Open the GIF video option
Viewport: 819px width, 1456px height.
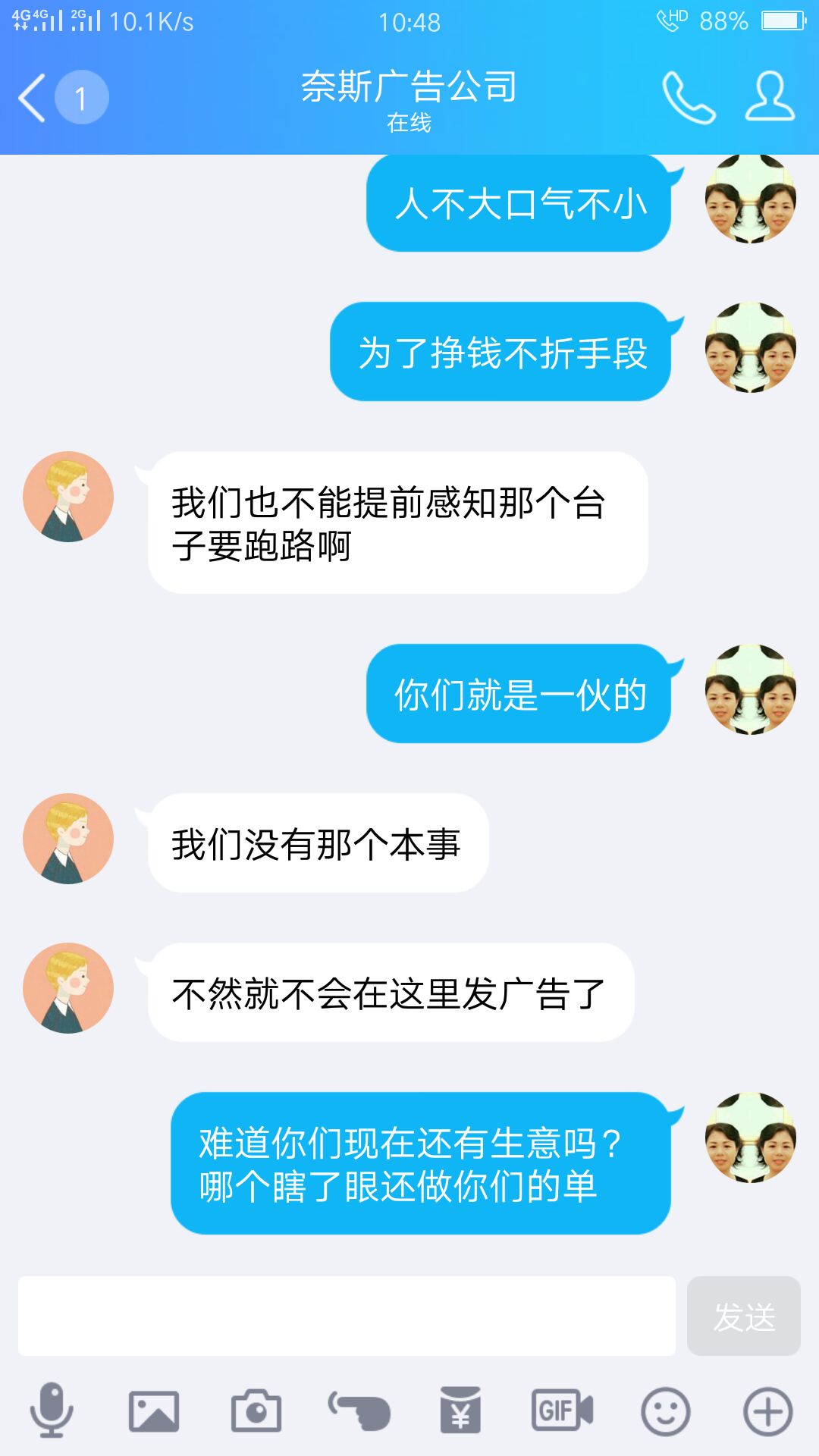[563, 1411]
